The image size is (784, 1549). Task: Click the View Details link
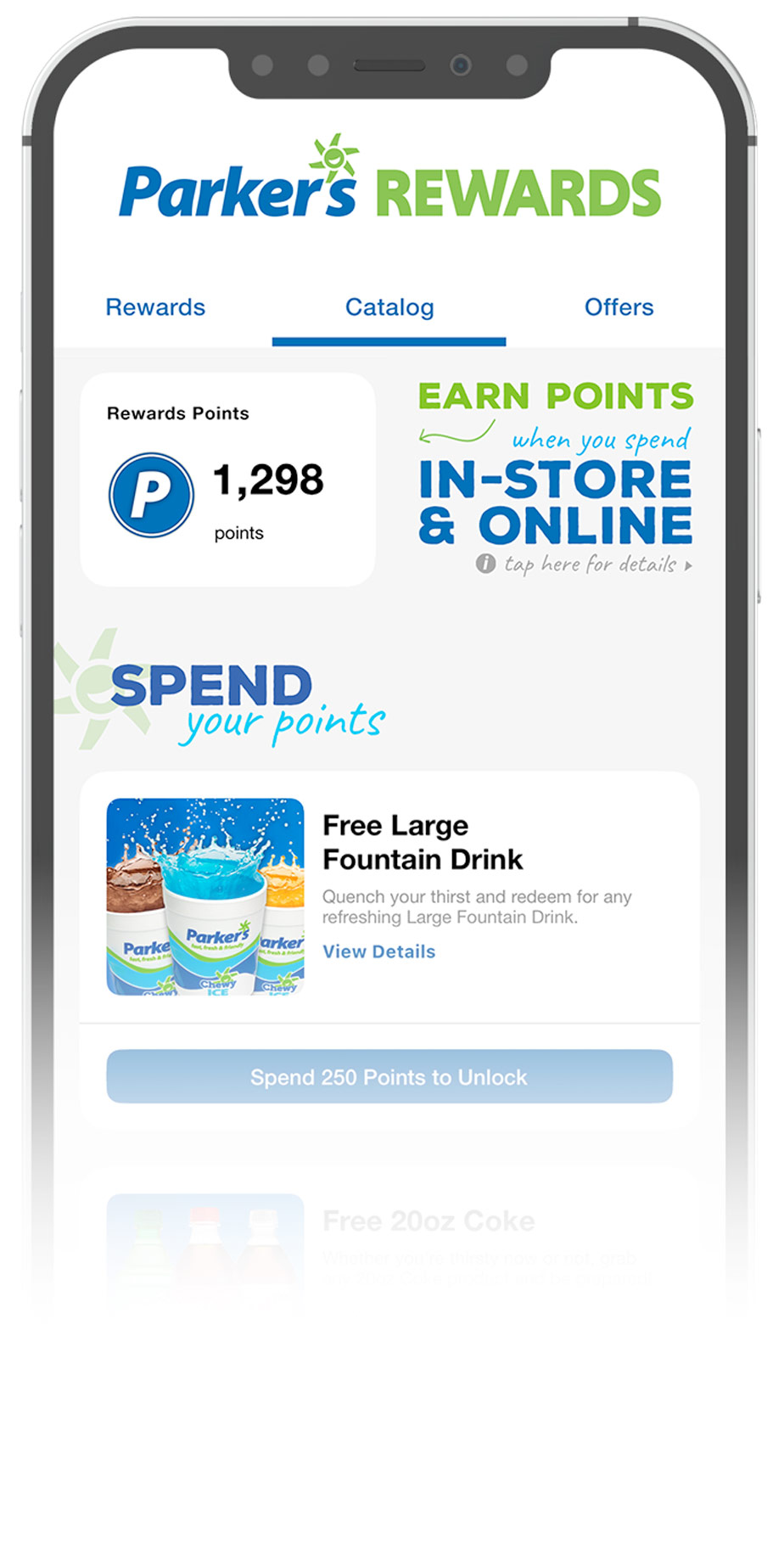[x=378, y=951]
